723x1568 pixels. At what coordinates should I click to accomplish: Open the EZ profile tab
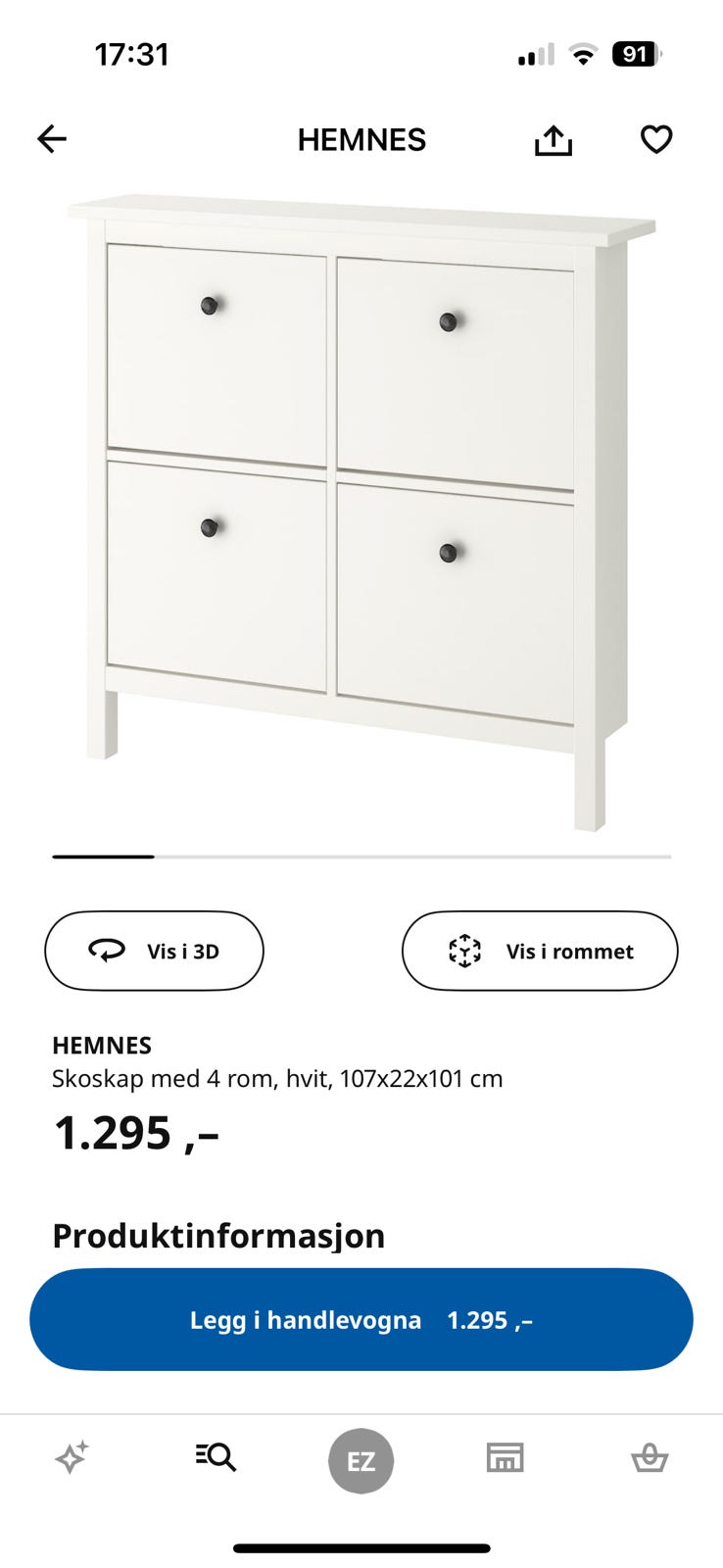[361, 1461]
